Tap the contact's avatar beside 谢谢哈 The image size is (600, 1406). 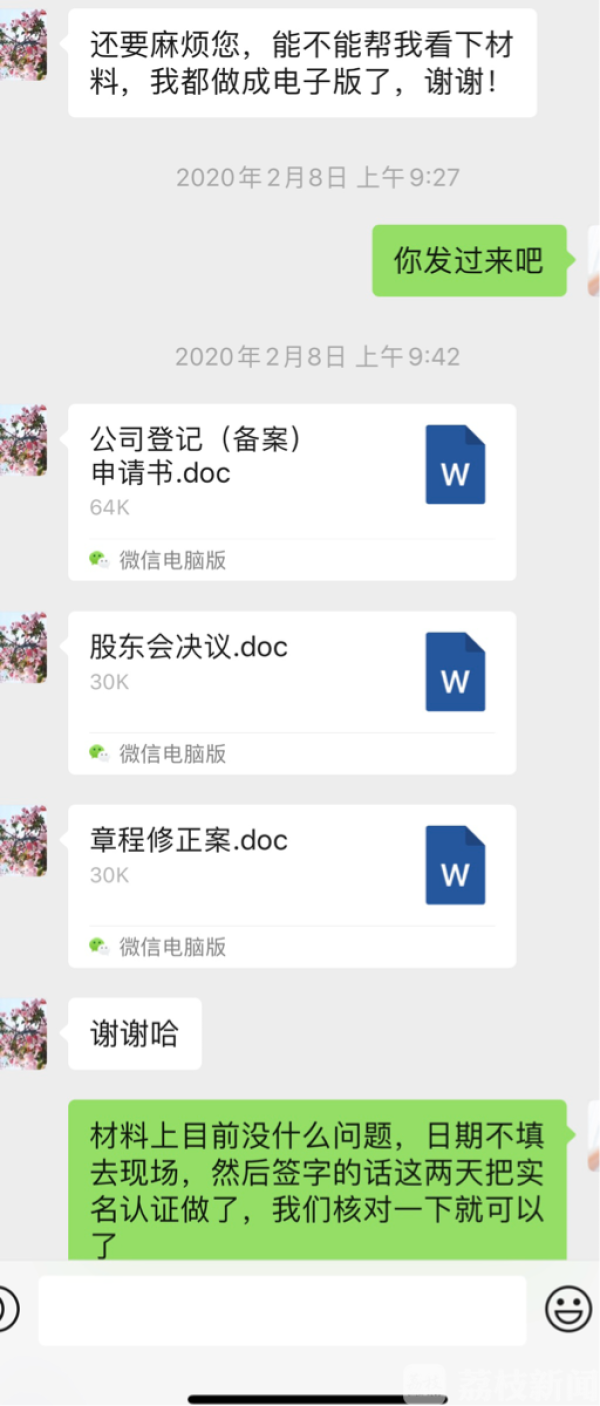click(x=22, y=1034)
